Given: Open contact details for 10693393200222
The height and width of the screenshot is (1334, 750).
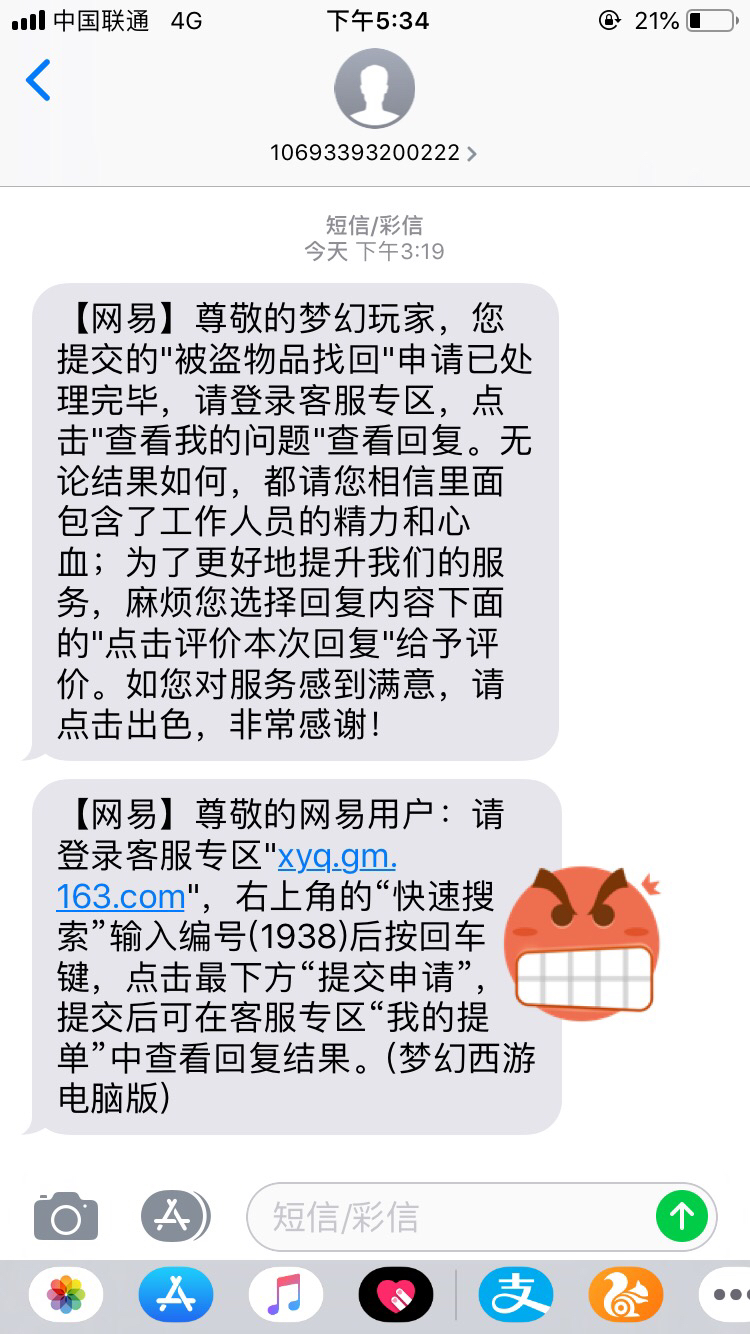Looking at the screenshot, I should [x=374, y=153].
